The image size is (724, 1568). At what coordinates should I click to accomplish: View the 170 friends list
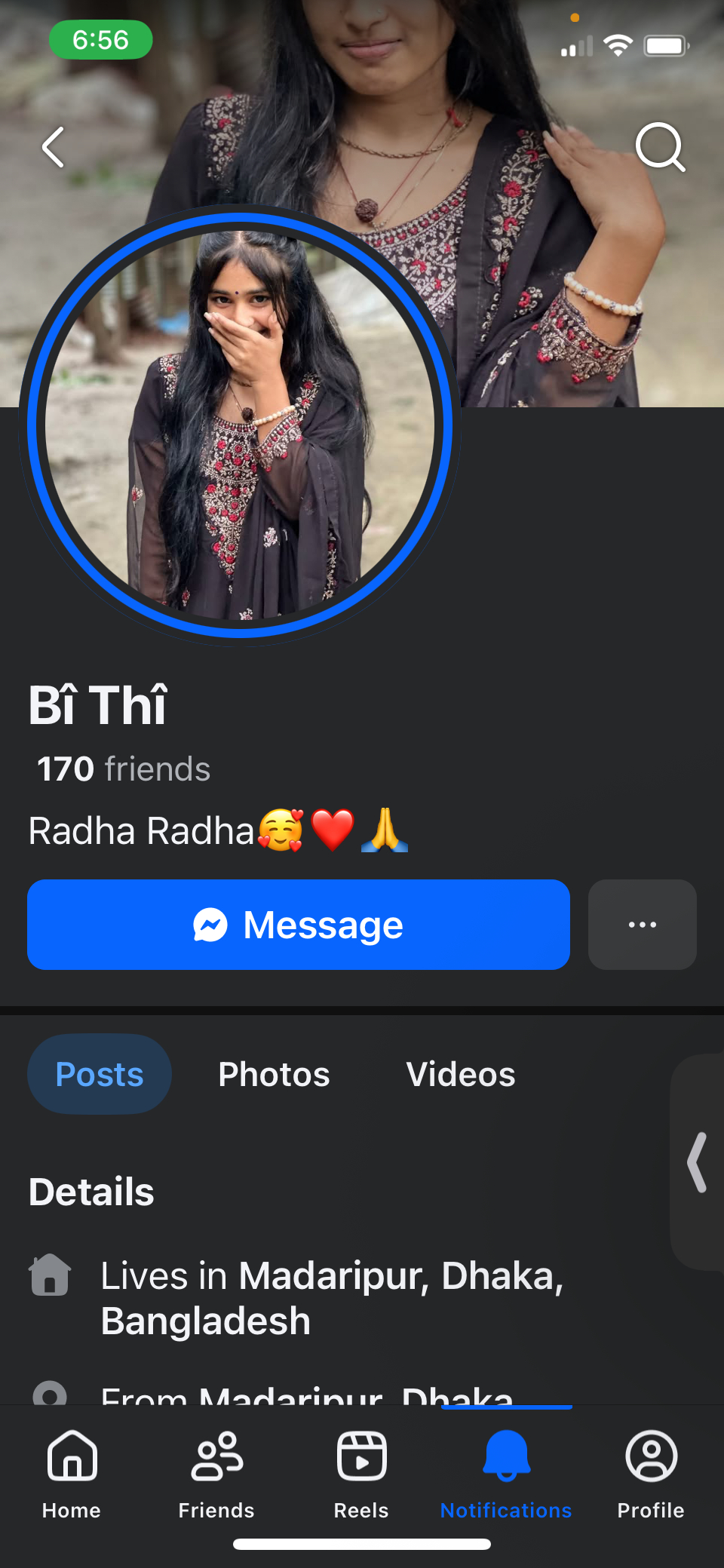point(124,769)
